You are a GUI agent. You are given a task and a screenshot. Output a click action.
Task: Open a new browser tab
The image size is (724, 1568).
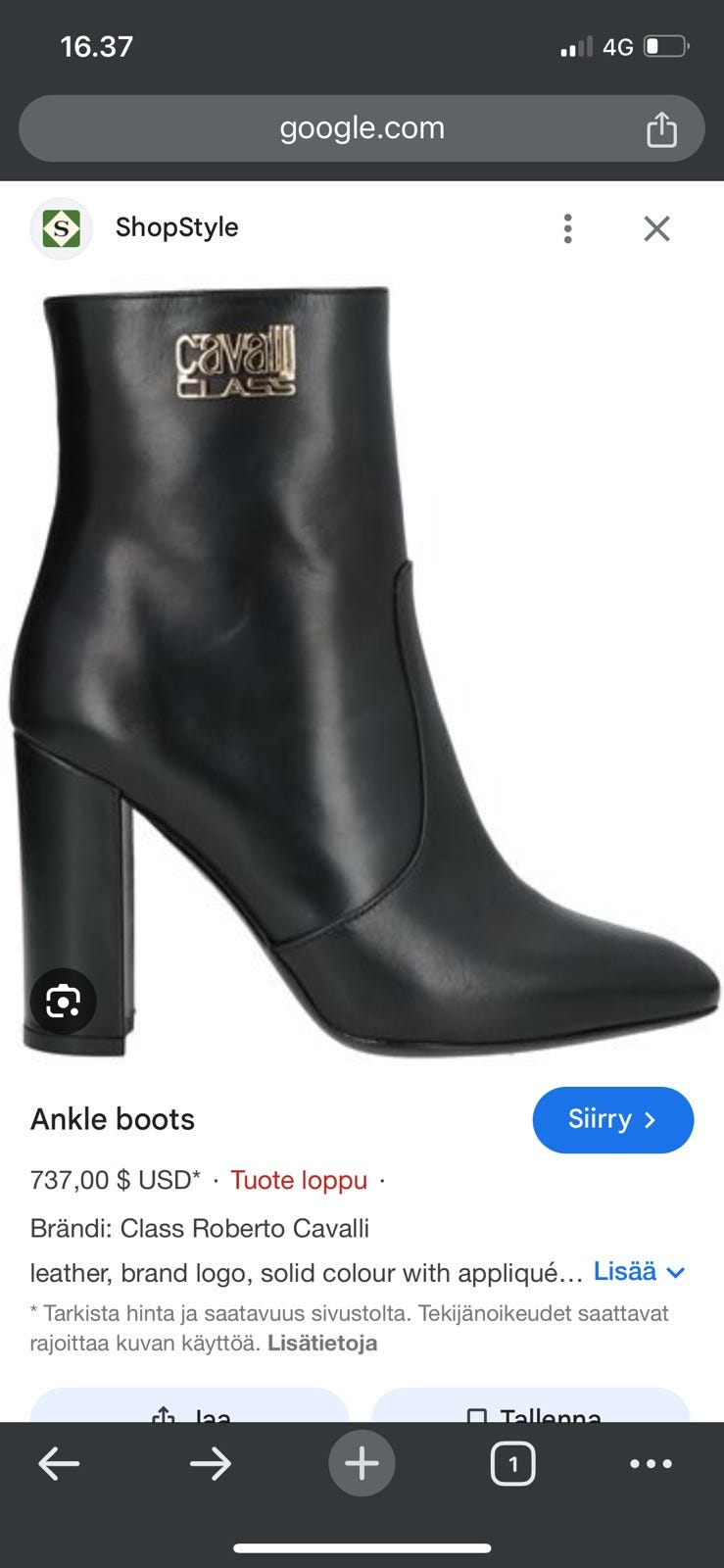(362, 1464)
